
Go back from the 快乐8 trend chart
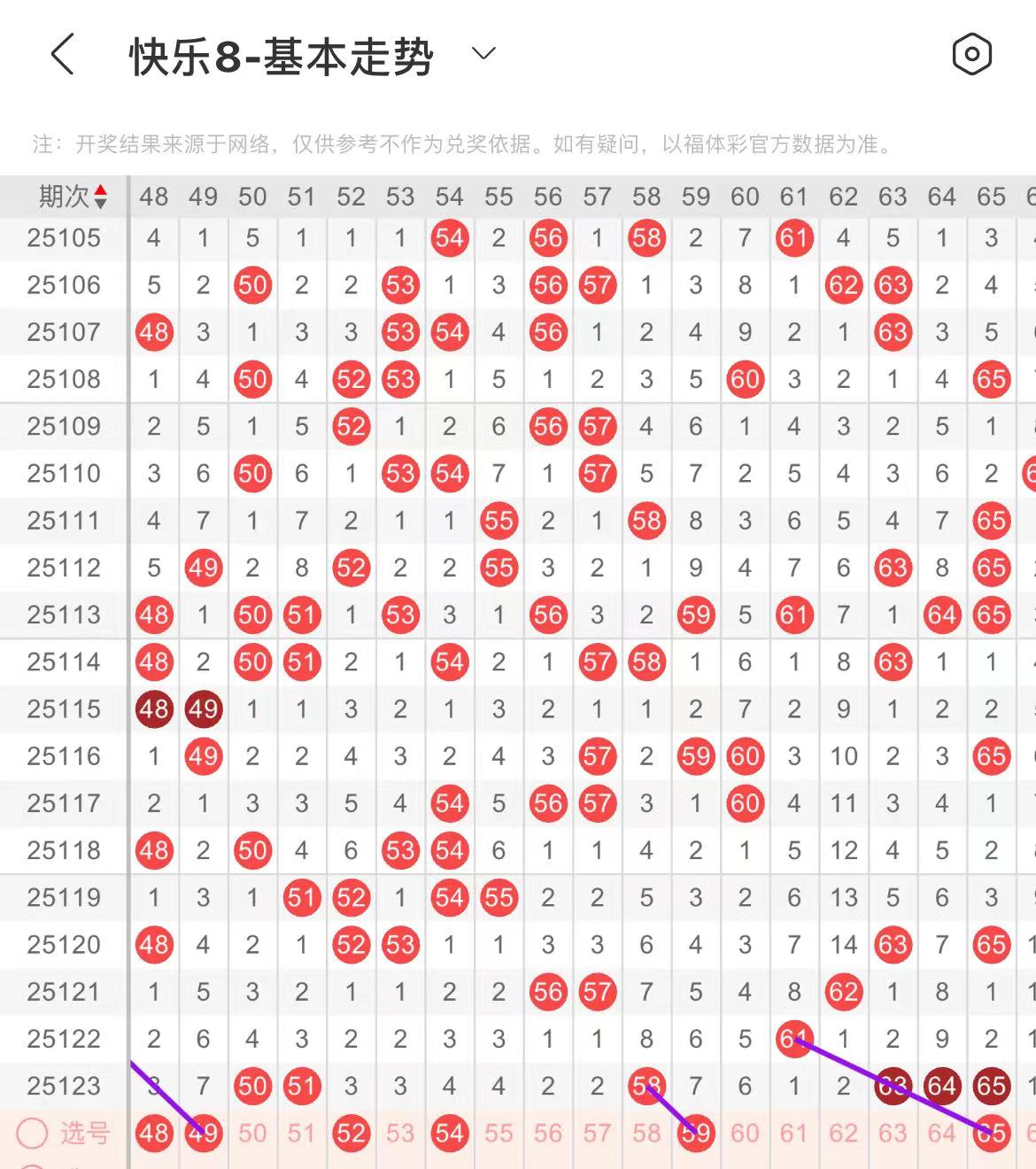tap(62, 55)
